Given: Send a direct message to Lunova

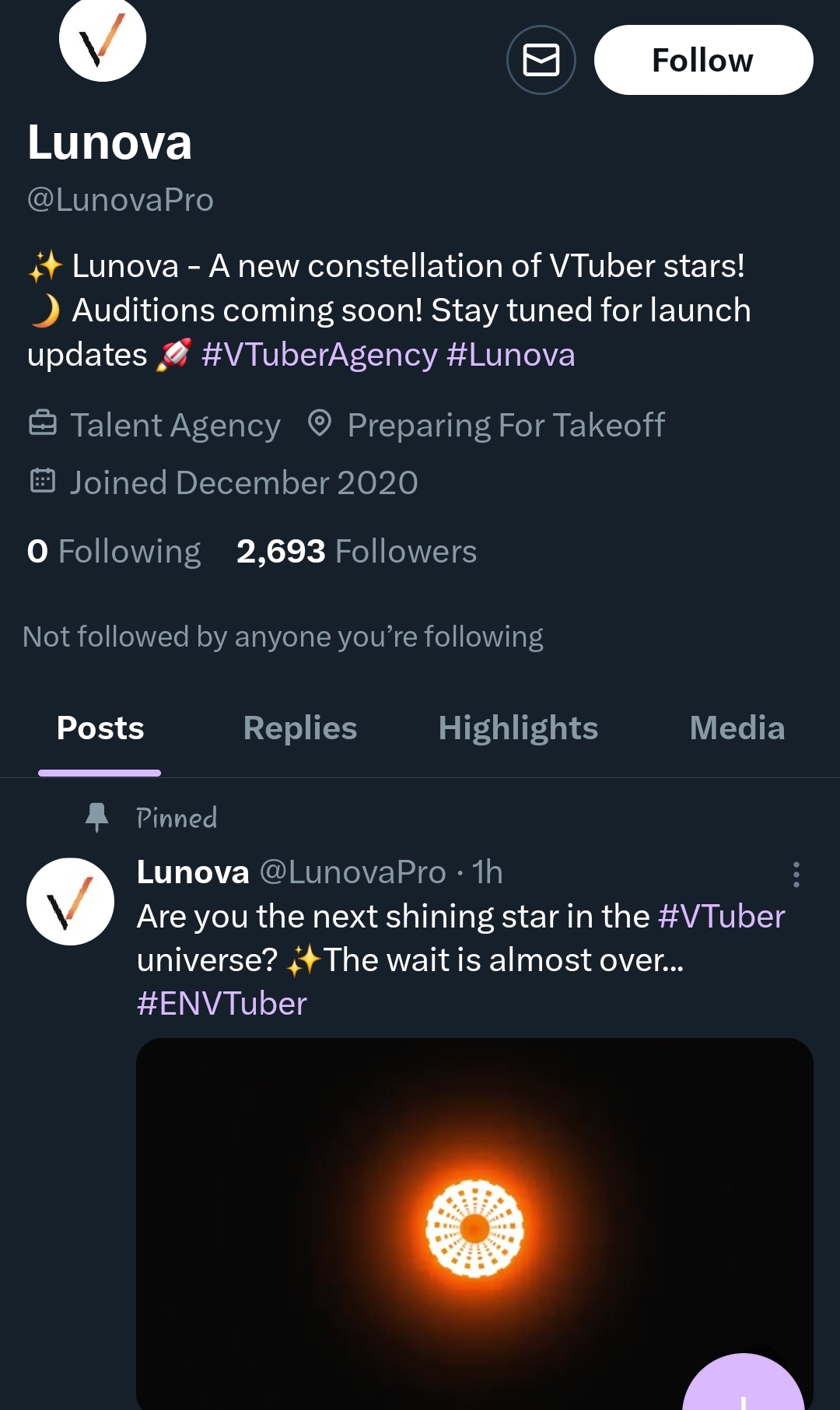Looking at the screenshot, I should [541, 60].
